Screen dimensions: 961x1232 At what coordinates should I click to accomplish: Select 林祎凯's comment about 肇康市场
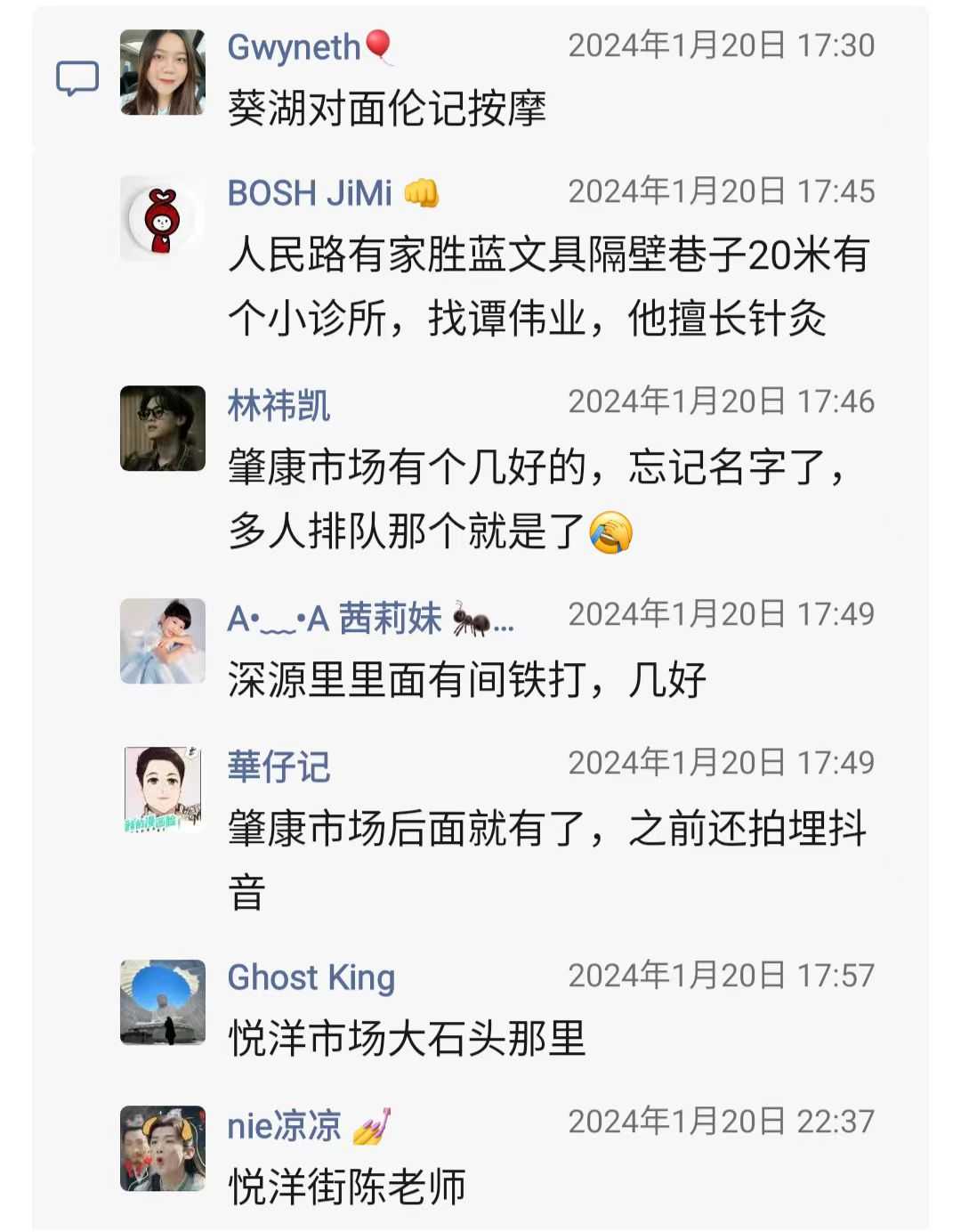[537, 498]
